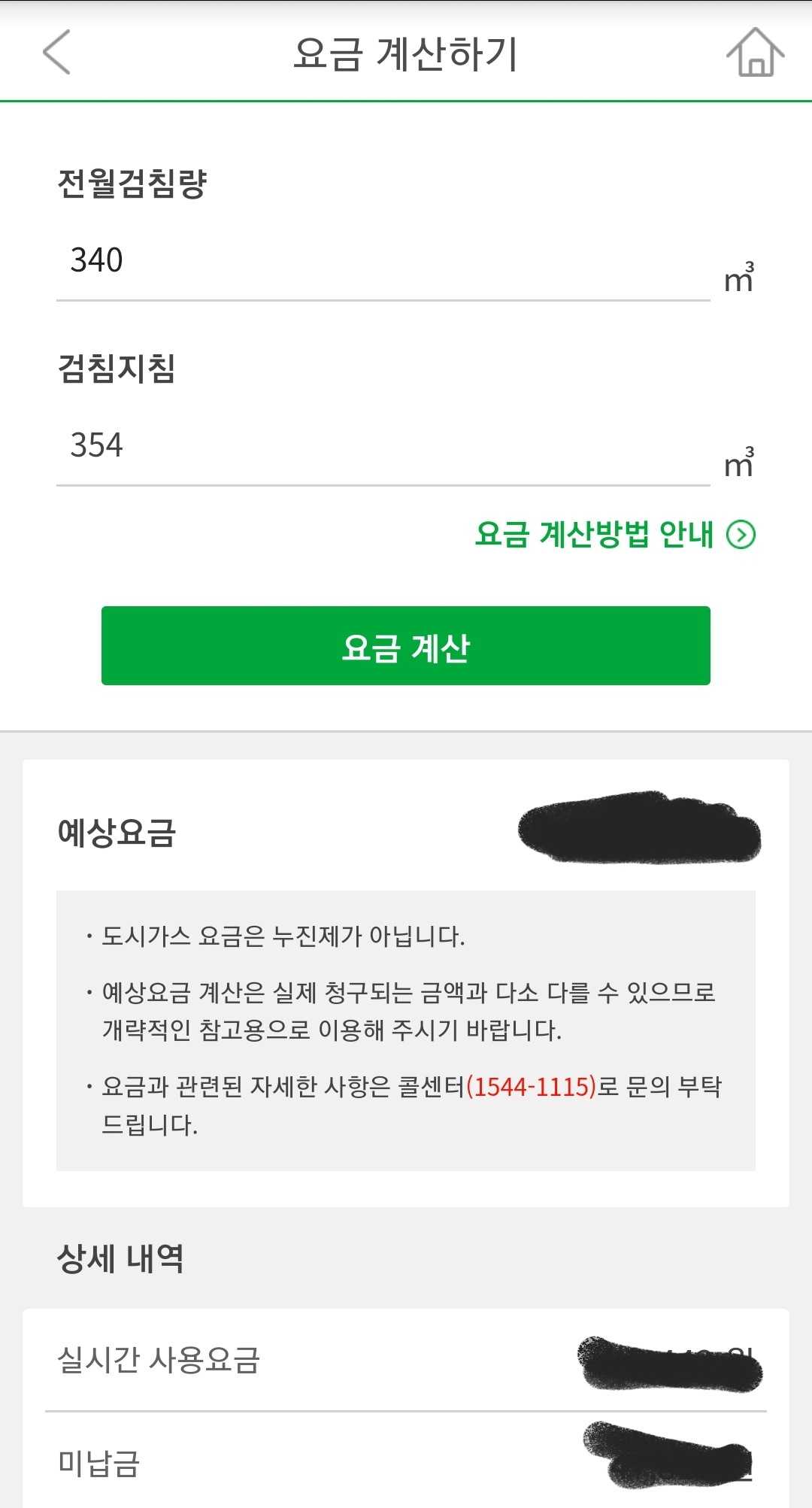812x1508 pixels.
Task: Open the home icon in header
Action: (x=755, y=53)
